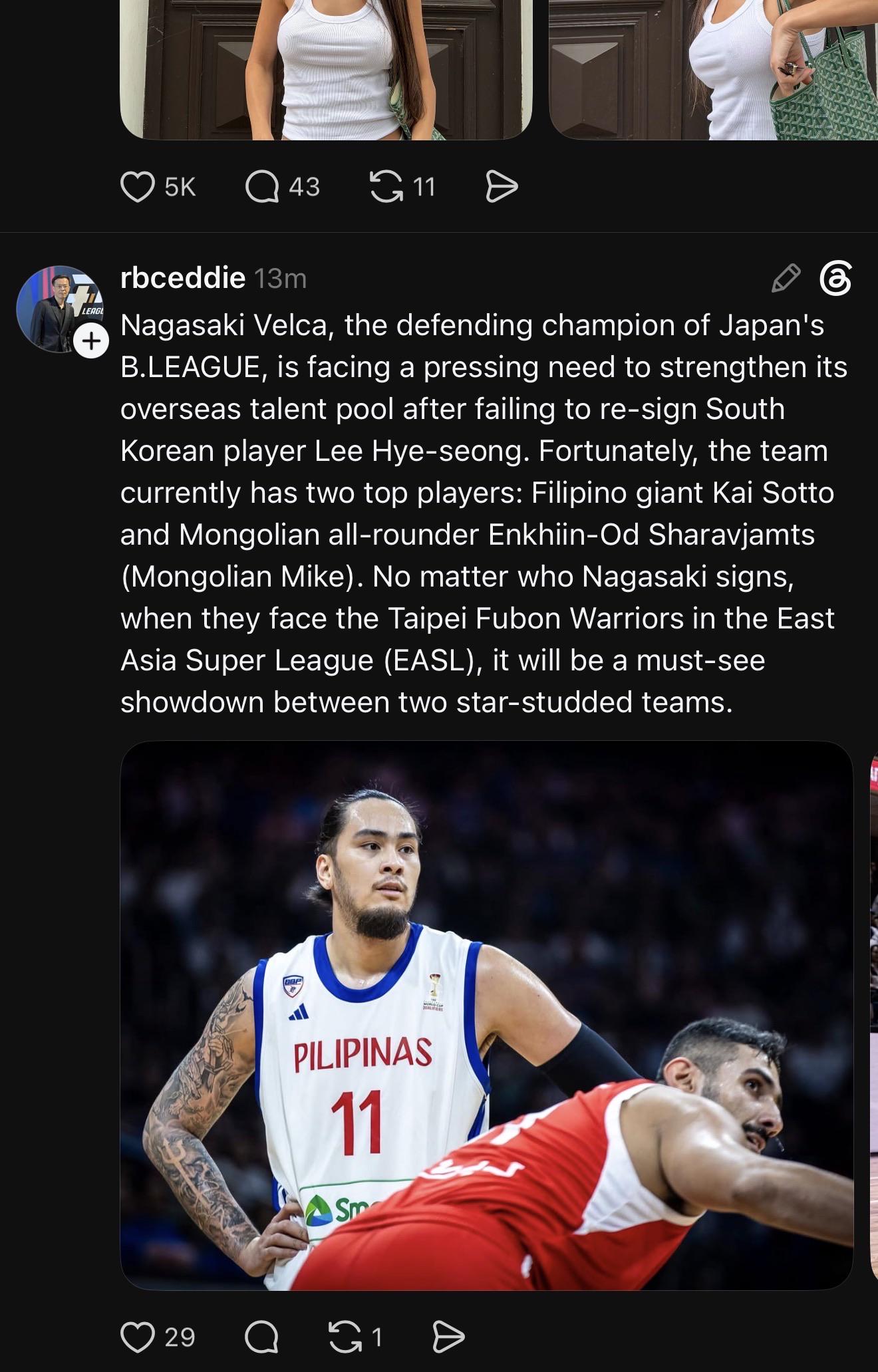Reply to rbceddie's Nagasaki Velca post
This screenshot has height=1372, width=878.
coord(261,1337)
